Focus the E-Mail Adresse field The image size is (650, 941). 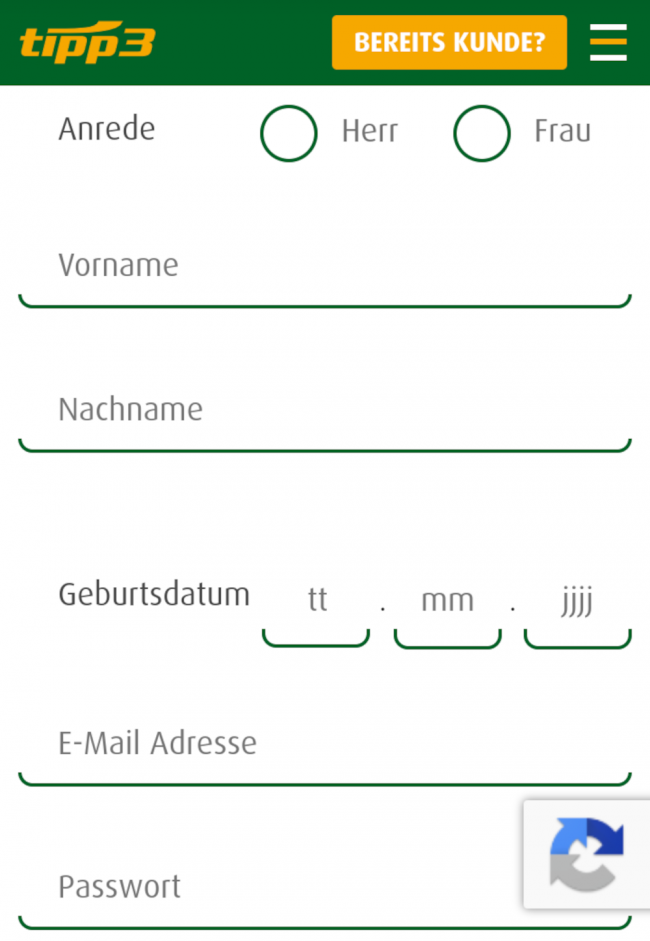[324, 745]
